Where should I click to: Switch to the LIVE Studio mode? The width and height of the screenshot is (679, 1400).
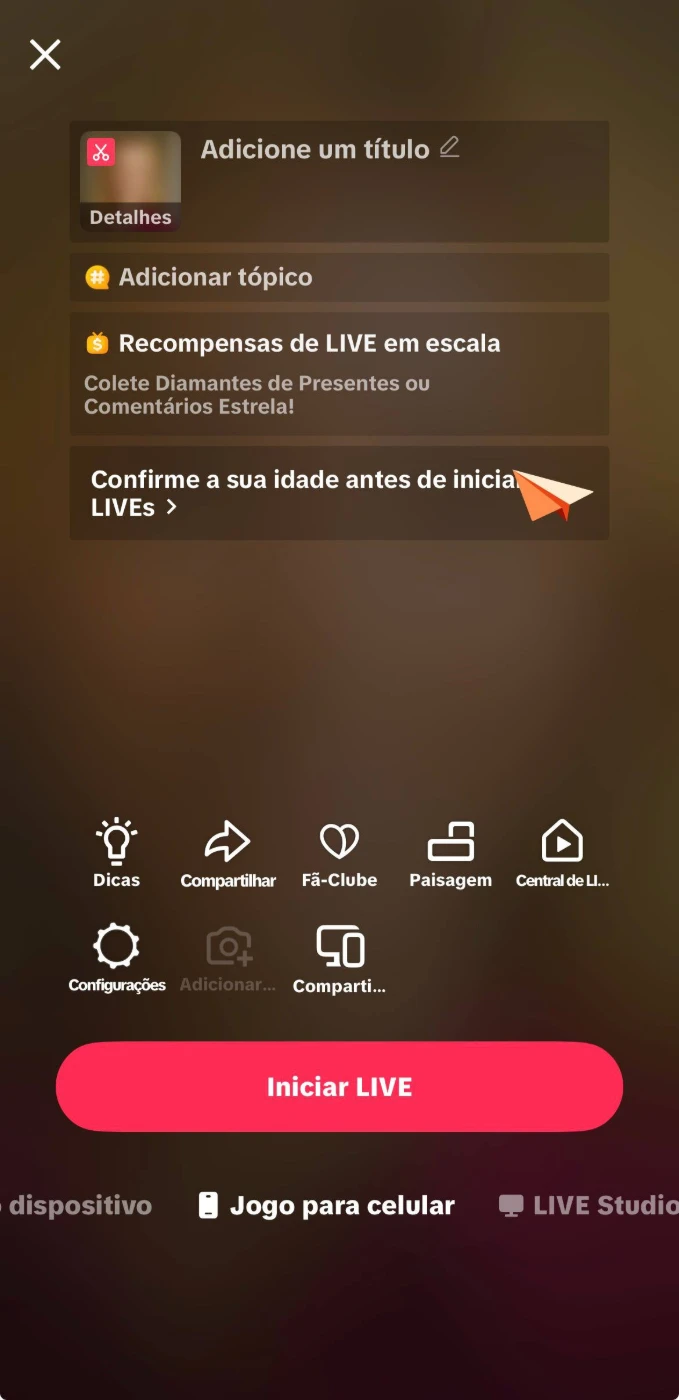(590, 1206)
